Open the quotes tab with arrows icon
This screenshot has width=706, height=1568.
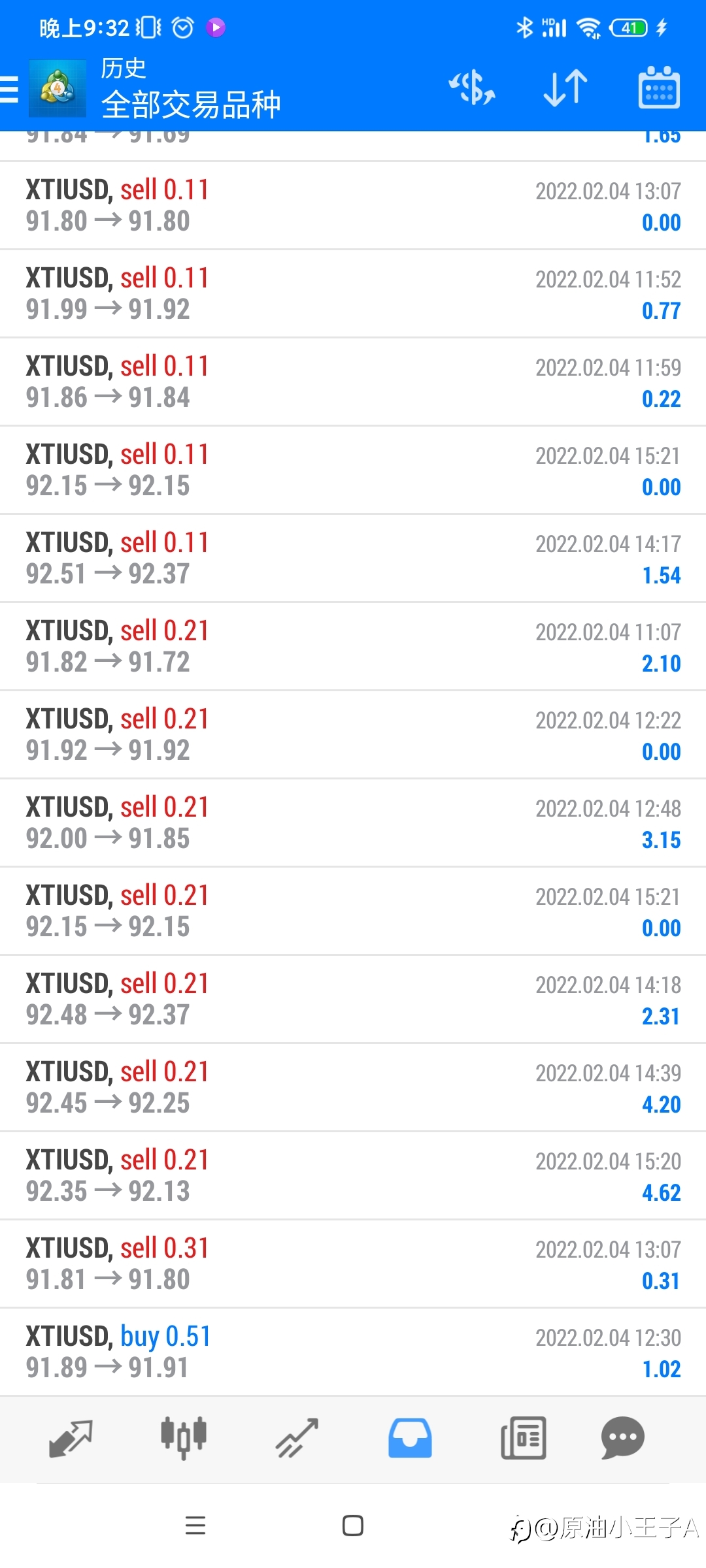coord(71,1438)
